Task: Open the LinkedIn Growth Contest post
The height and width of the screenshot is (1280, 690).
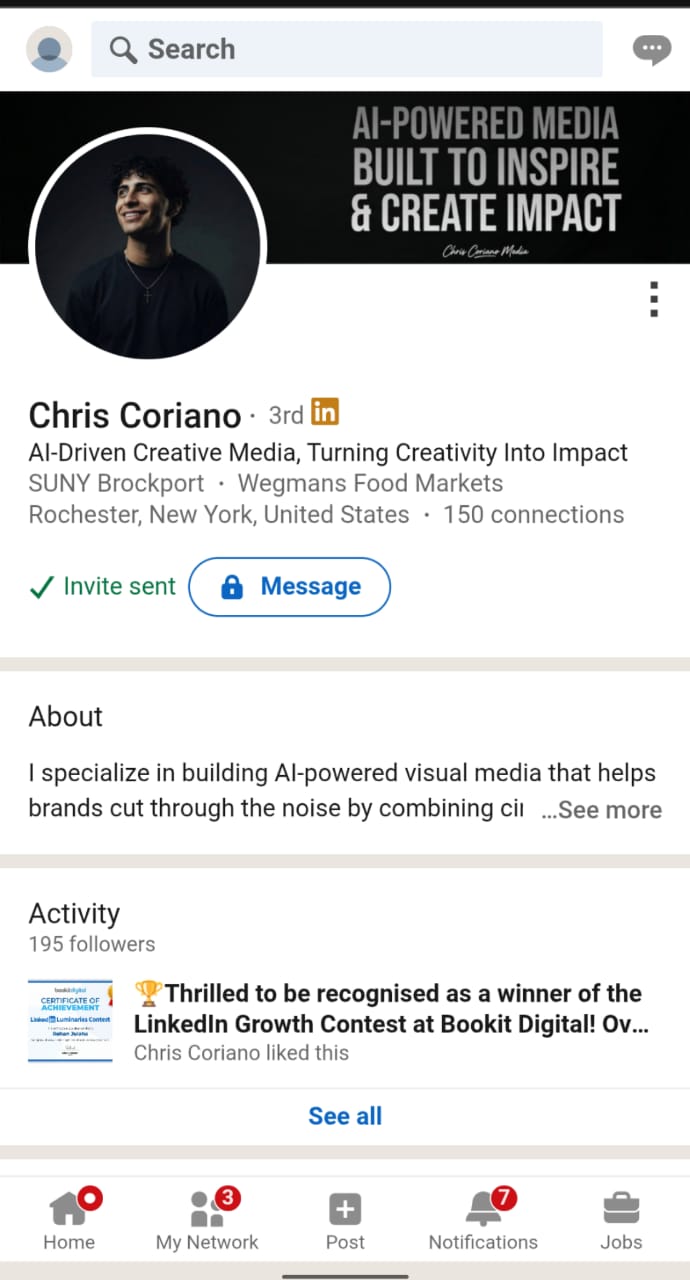Action: pos(390,1009)
